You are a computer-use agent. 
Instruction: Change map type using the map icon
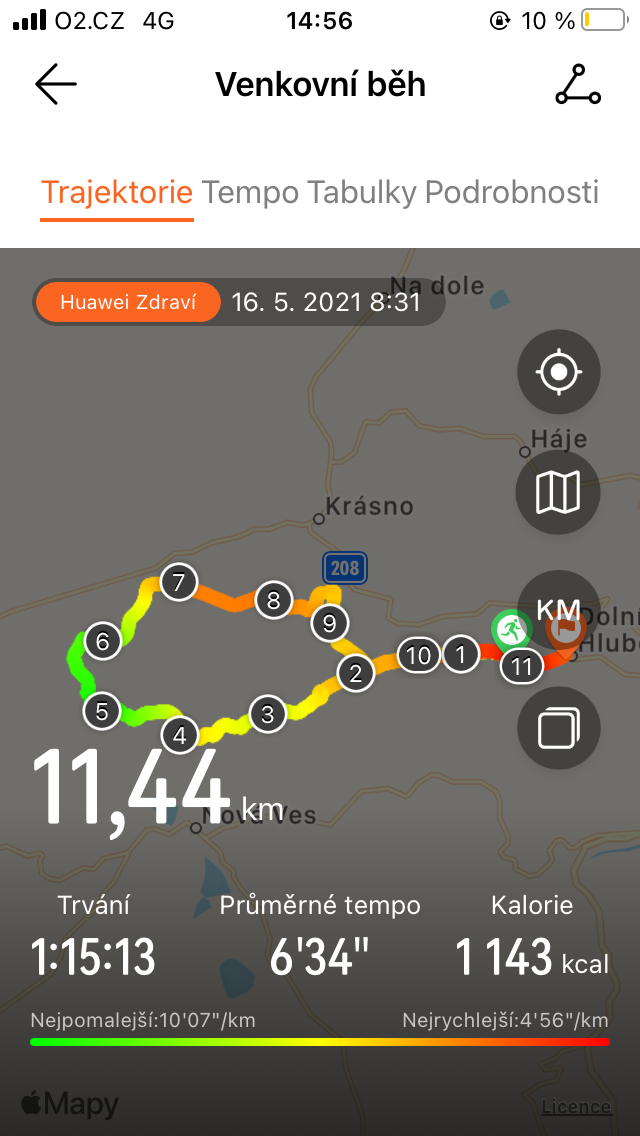coord(558,492)
